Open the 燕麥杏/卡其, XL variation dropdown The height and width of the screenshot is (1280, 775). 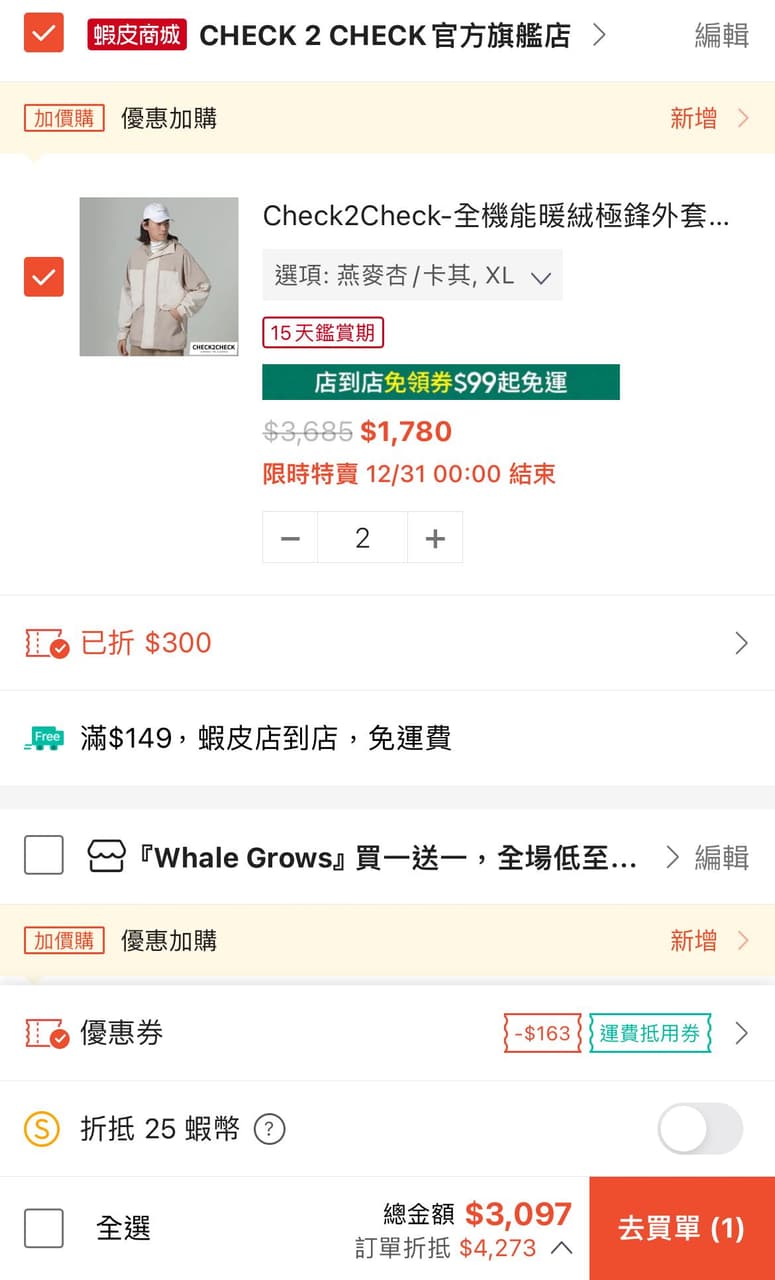pyautogui.click(x=413, y=274)
